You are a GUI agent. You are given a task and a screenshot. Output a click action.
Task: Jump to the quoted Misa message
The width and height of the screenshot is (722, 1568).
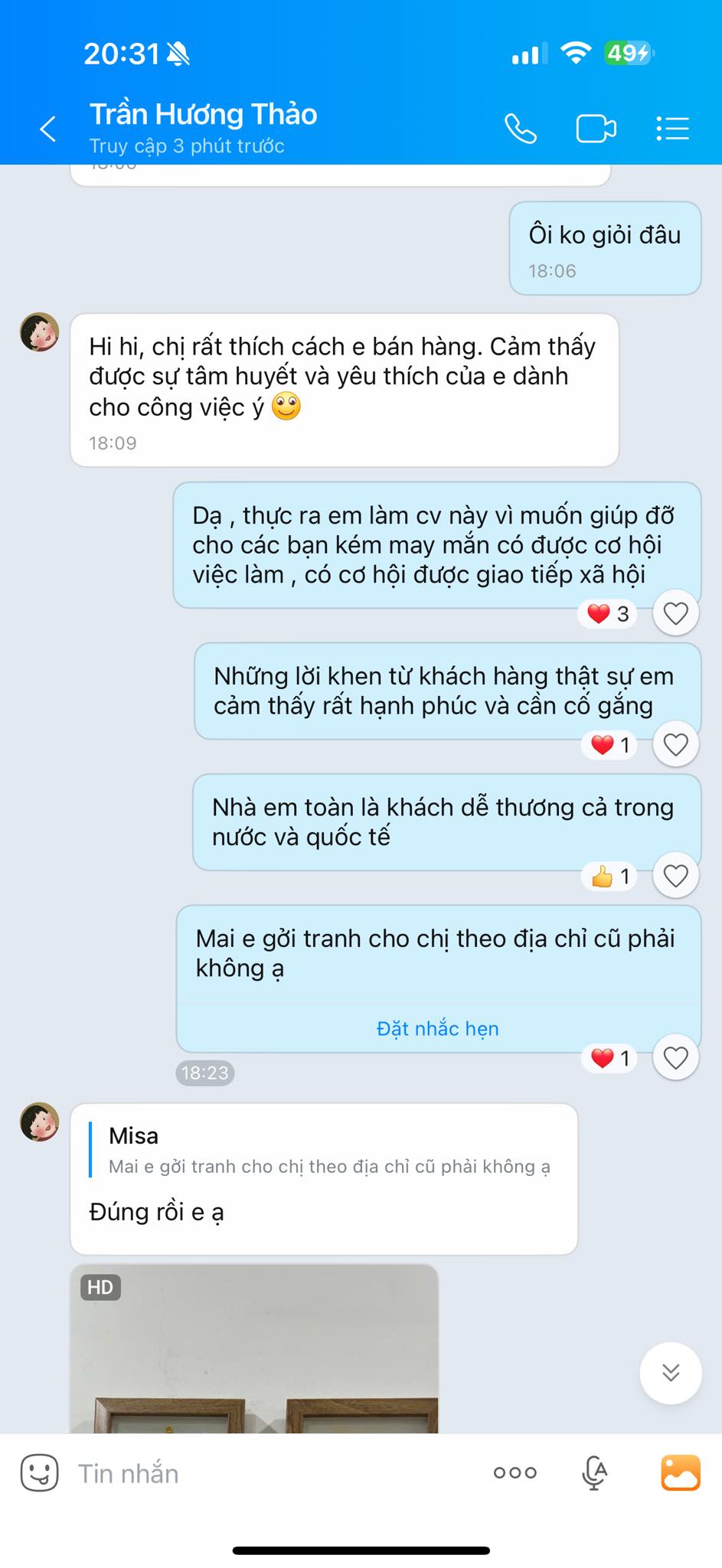pyautogui.click(x=328, y=1151)
